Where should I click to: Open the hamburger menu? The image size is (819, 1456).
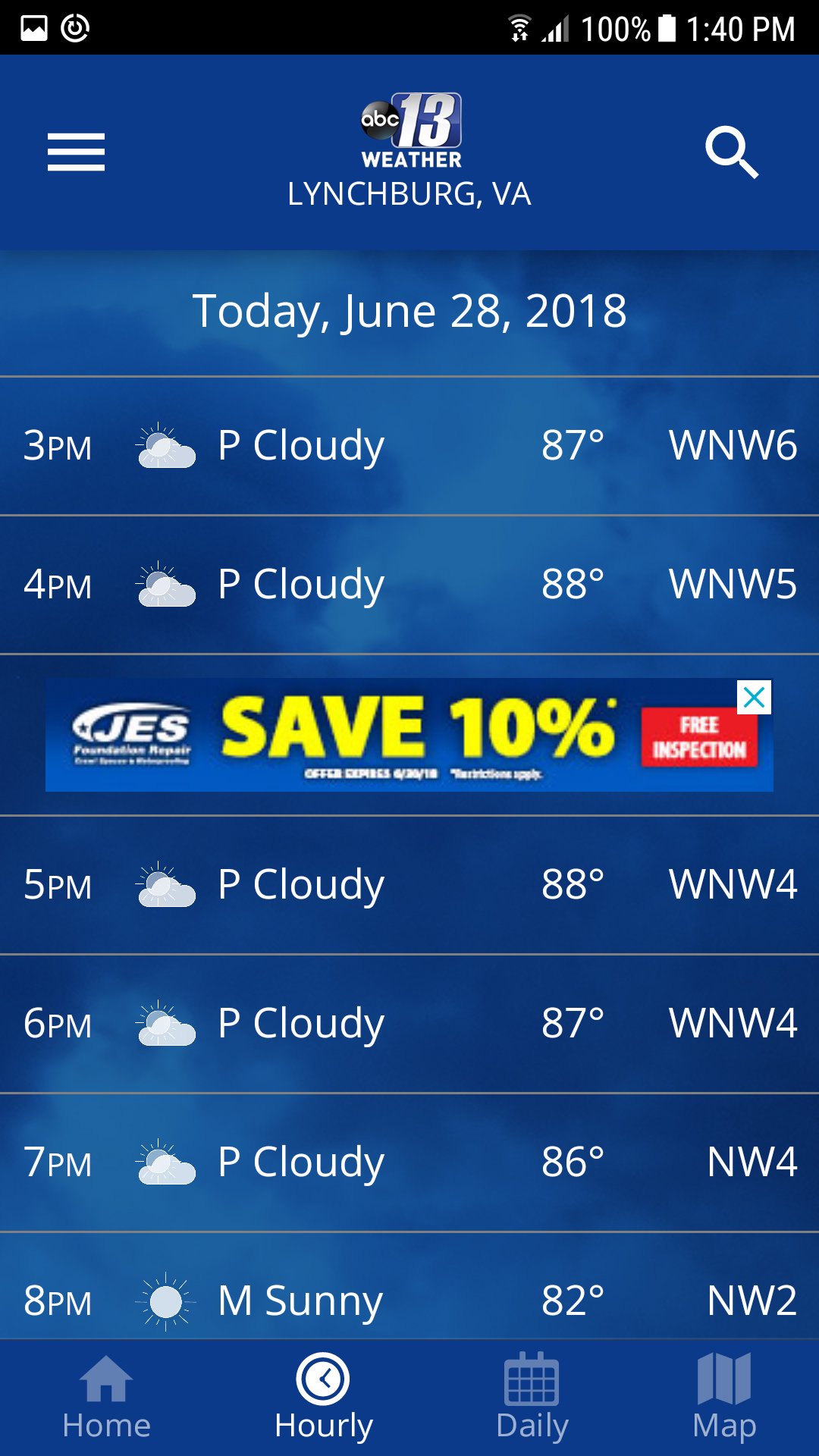(76, 152)
